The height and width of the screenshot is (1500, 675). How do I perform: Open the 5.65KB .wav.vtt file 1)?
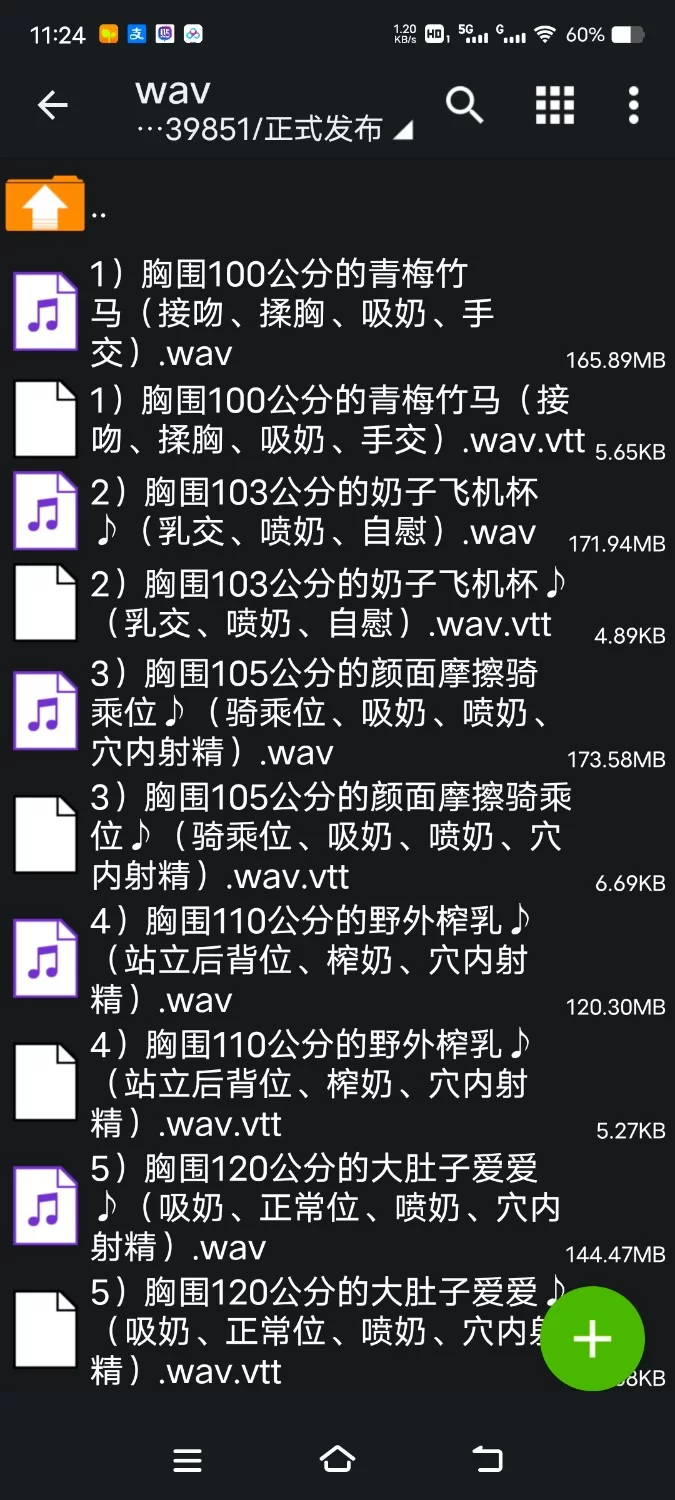300,420
